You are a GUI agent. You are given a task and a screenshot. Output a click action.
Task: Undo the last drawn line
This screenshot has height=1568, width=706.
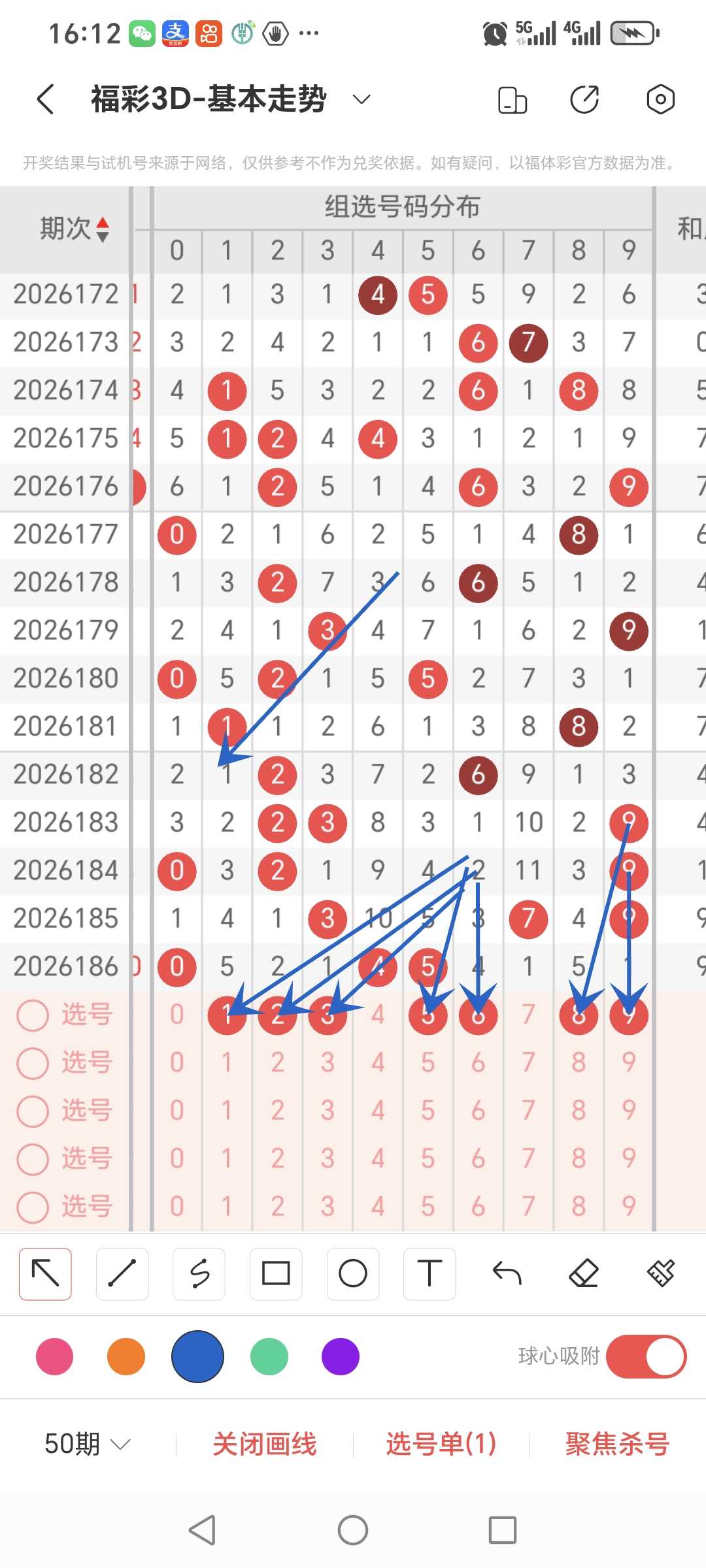click(x=507, y=1273)
